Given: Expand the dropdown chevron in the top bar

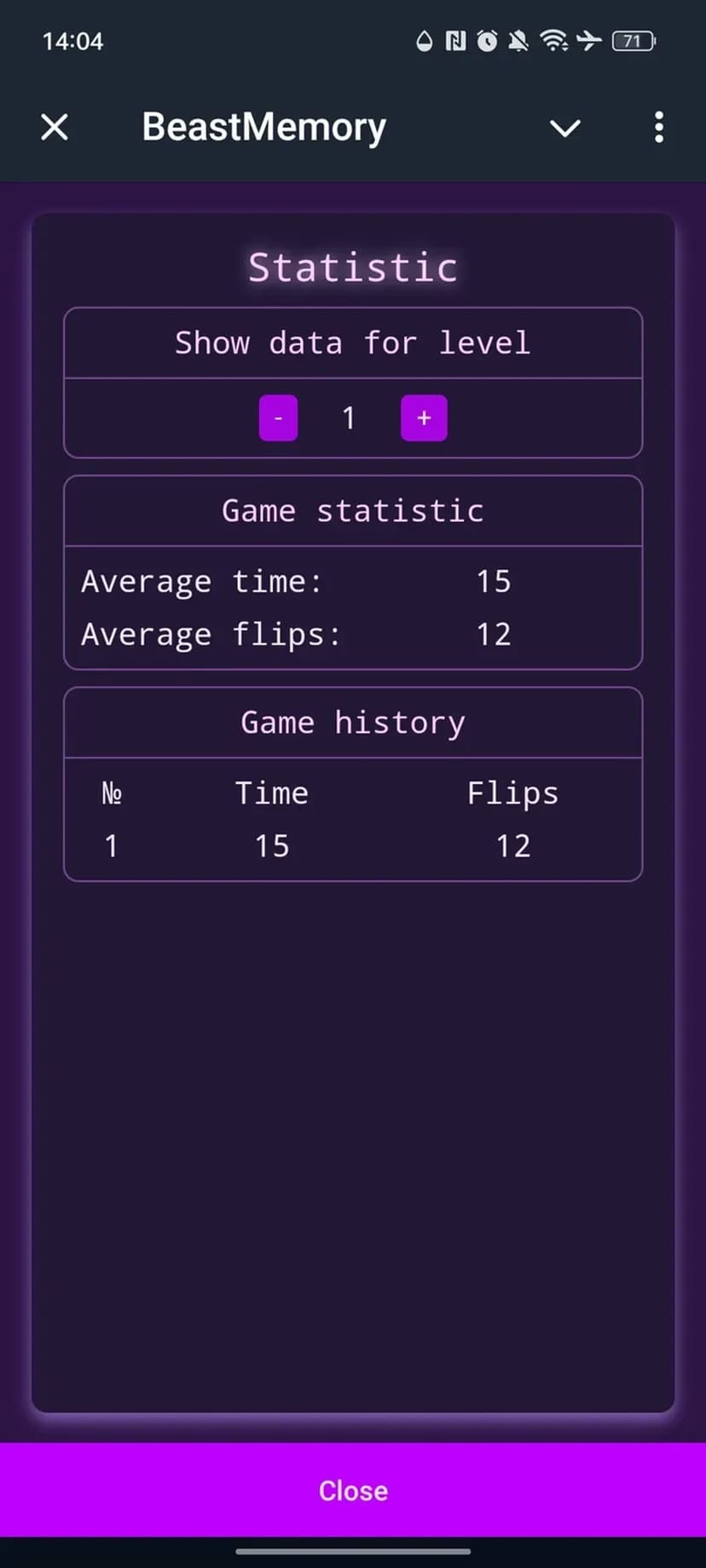Looking at the screenshot, I should (x=564, y=128).
